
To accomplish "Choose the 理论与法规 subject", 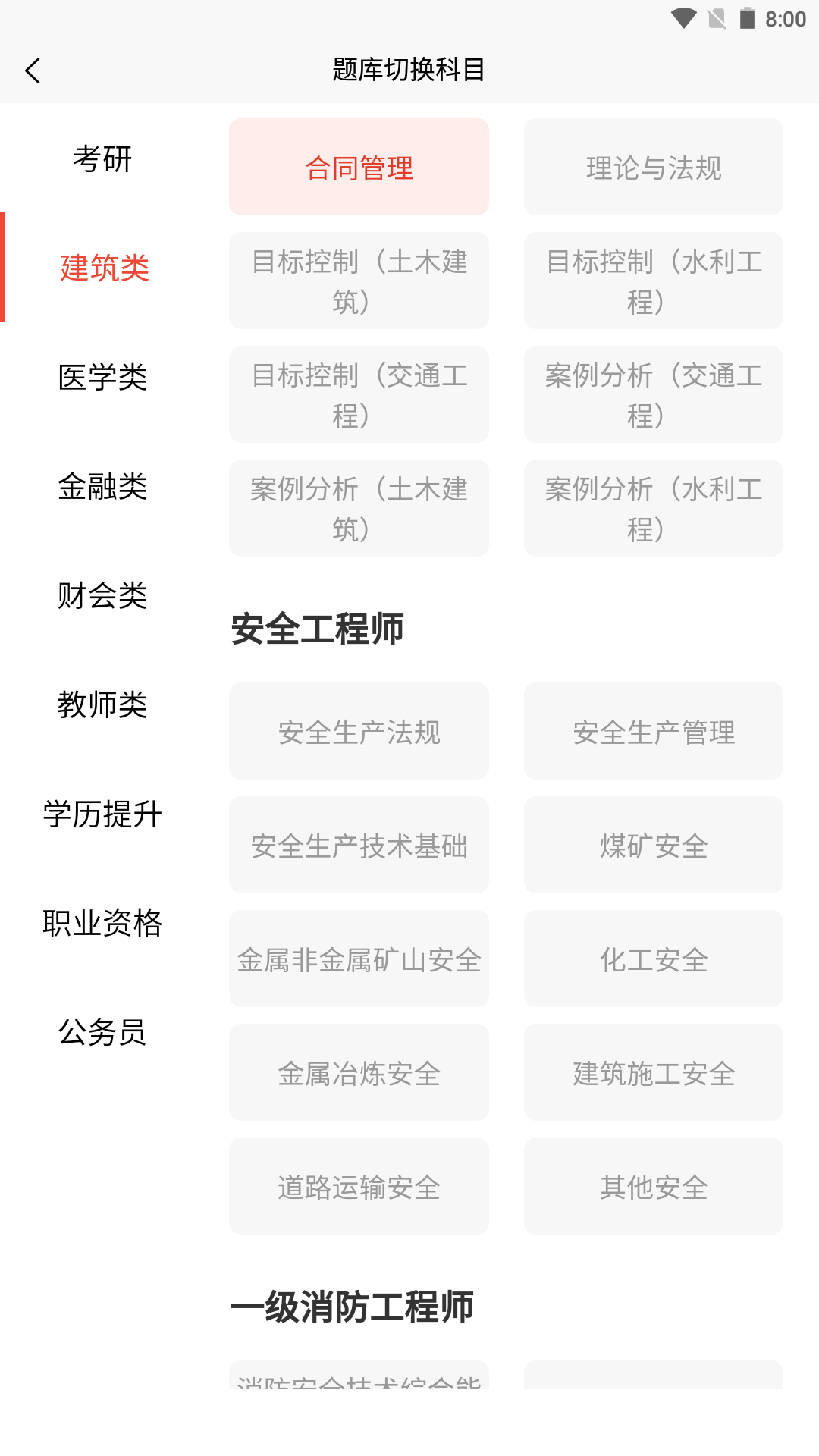I will 653,167.
